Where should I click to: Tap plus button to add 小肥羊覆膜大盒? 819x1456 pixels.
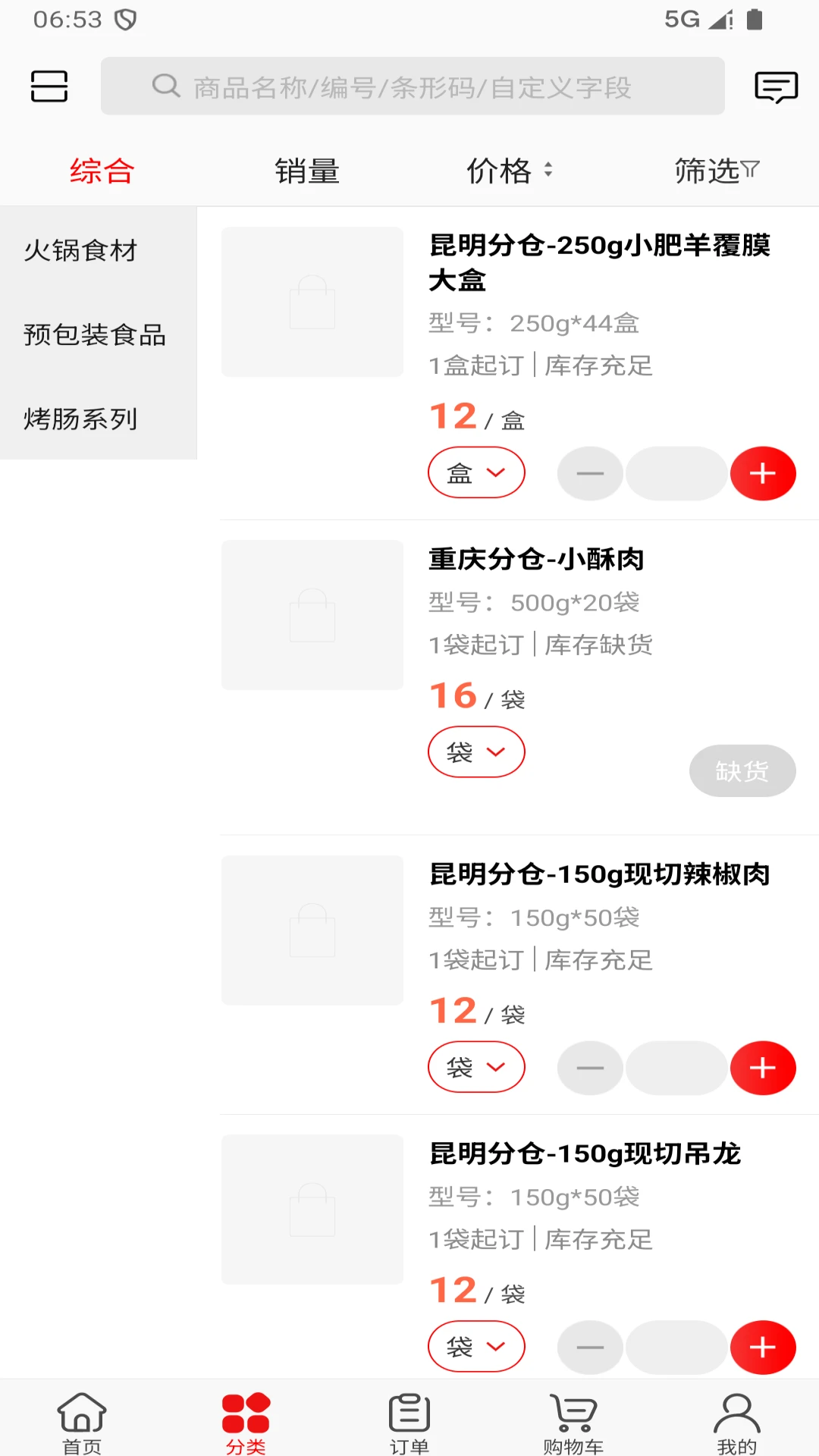point(764,472)
